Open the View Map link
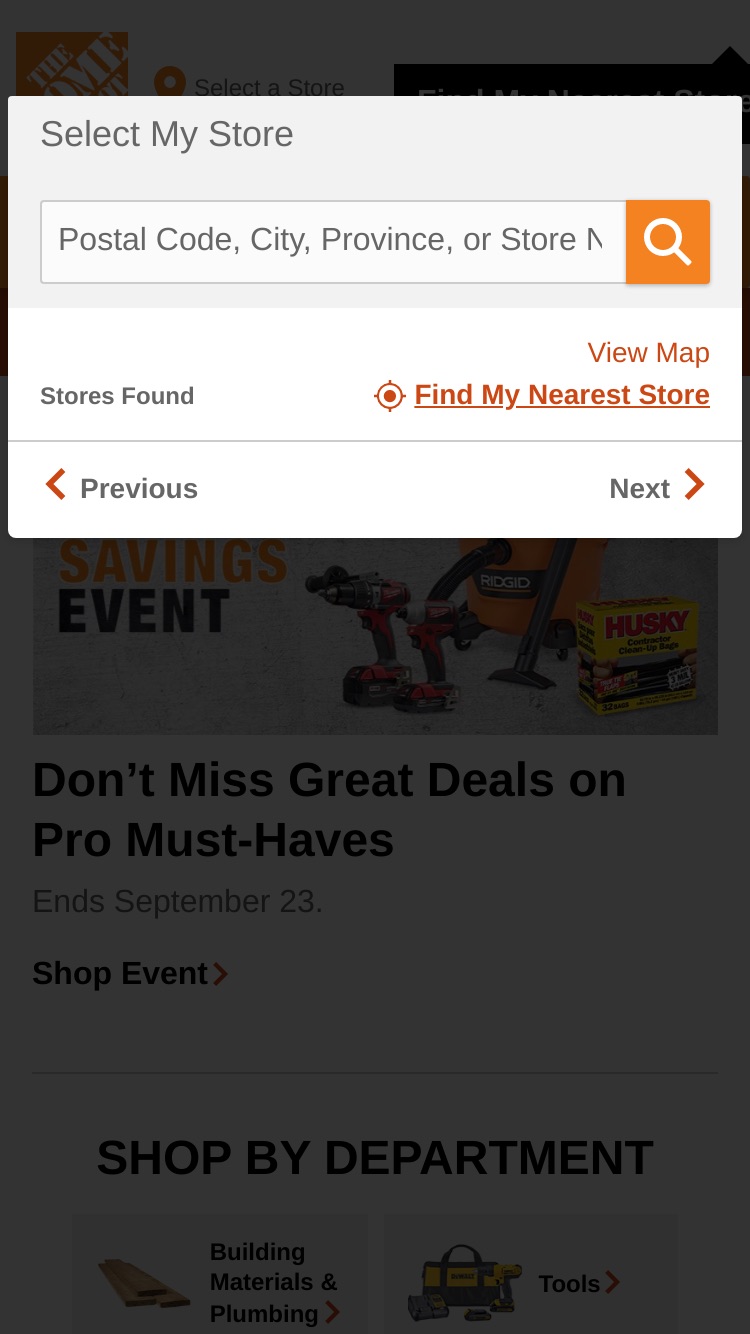This screenshot has width=750, height=1334. 648,353
